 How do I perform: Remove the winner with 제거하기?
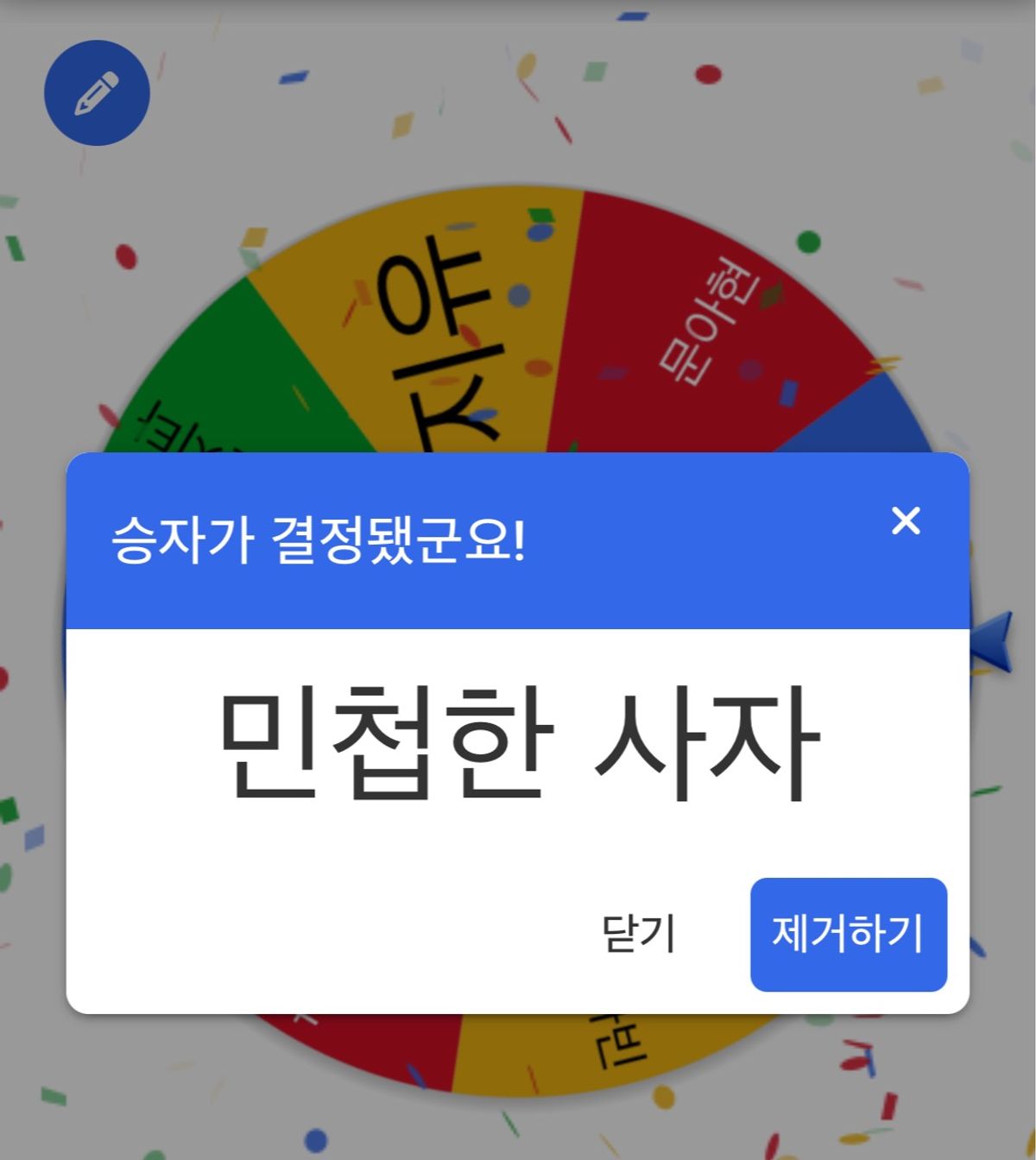click(x=848, y=934)
